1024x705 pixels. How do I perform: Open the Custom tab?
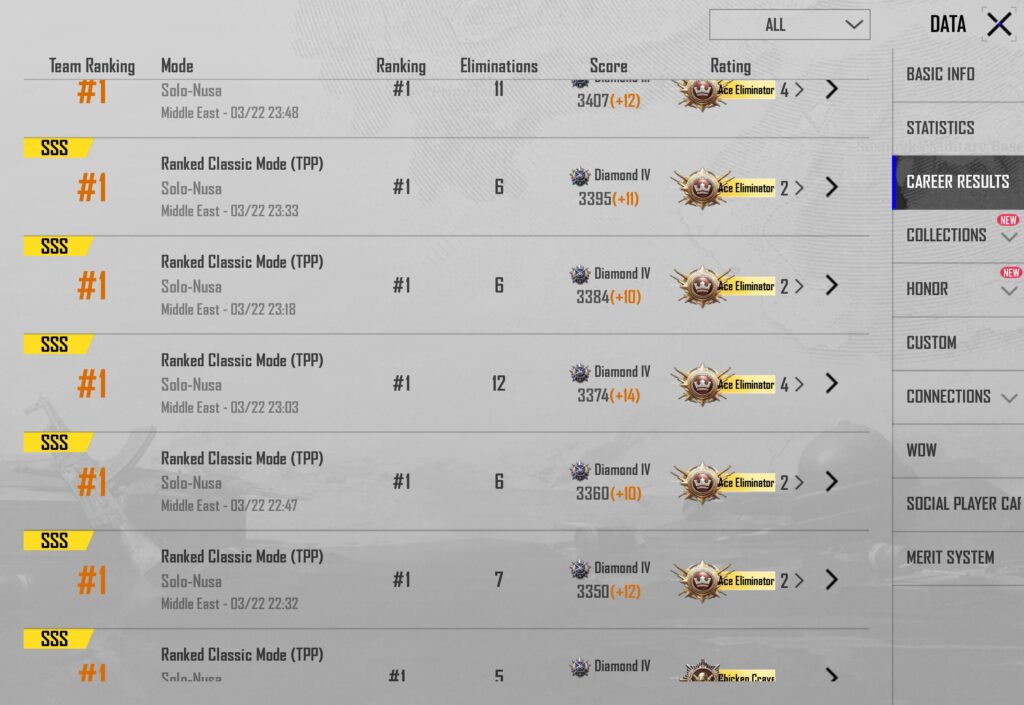(x=931, y=343)
